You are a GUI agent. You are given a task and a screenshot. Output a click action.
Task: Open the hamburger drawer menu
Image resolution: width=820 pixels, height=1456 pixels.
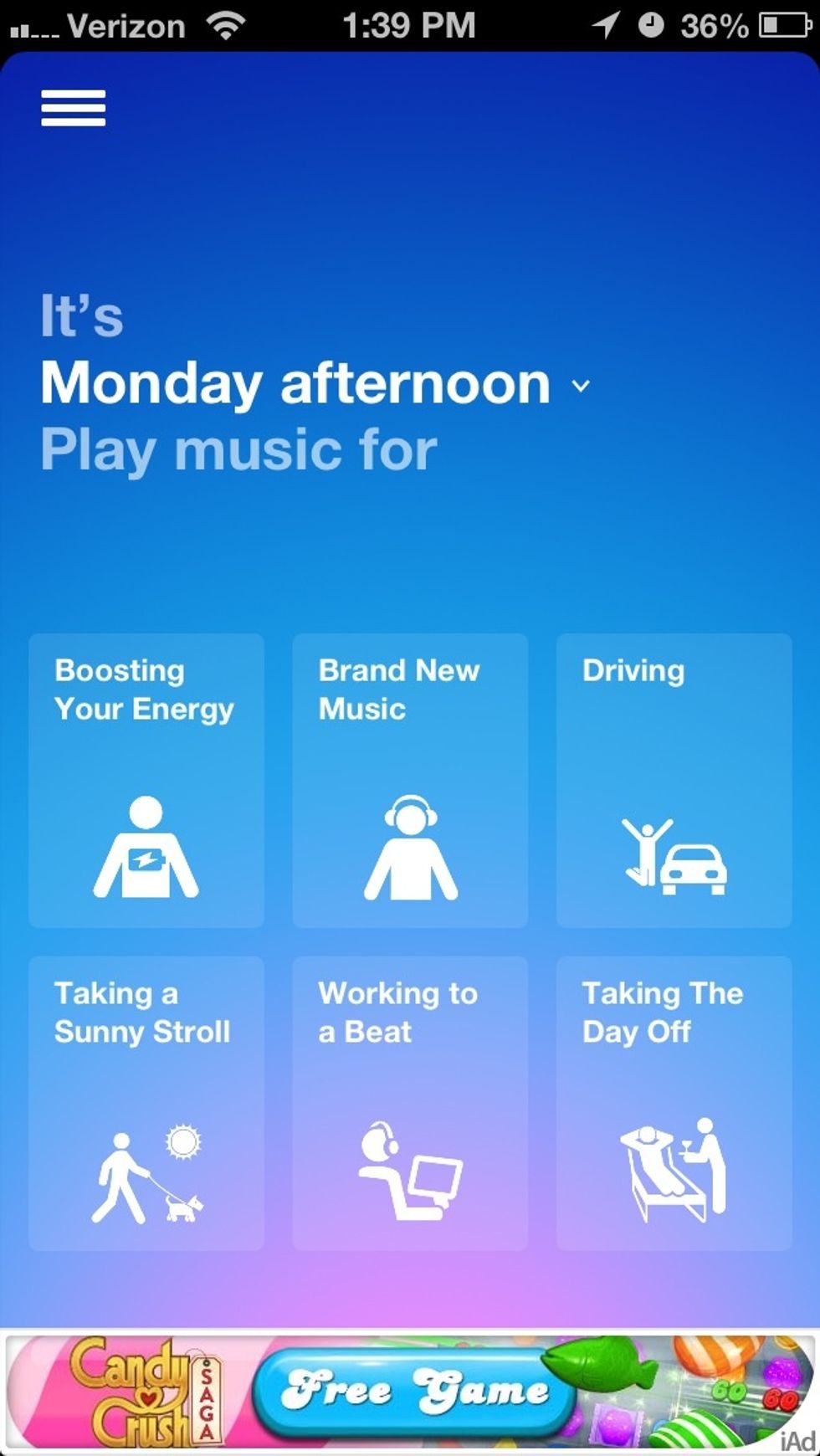click(74, 108)
